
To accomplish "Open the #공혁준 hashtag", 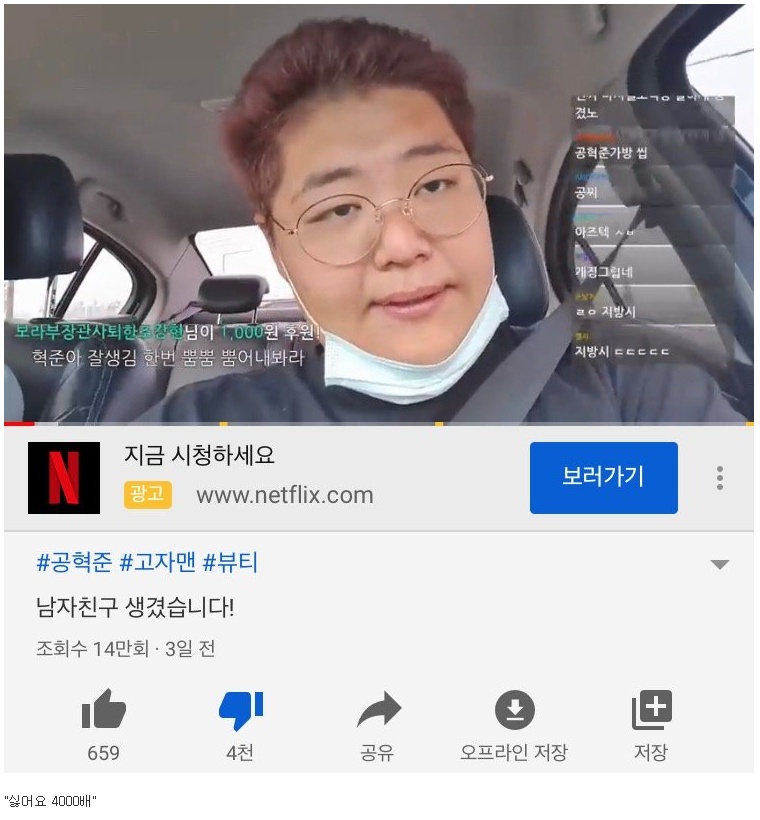I will (74, 562).
